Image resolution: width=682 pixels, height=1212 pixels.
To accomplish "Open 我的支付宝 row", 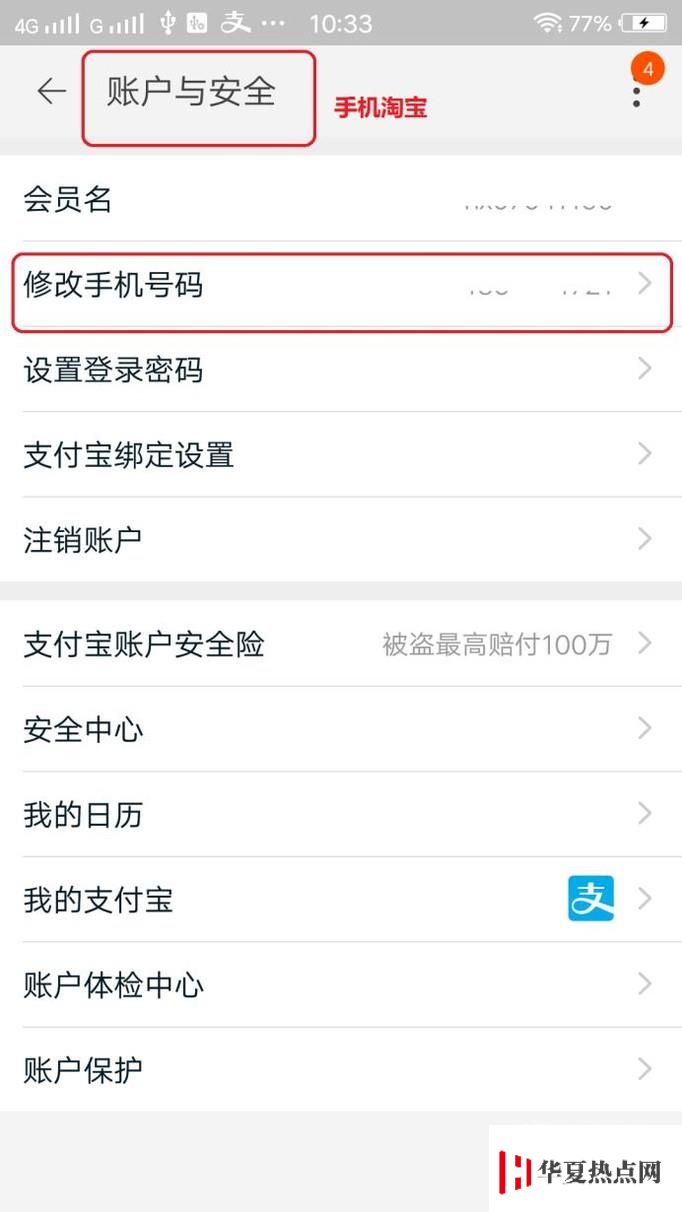I will [341, 899].
